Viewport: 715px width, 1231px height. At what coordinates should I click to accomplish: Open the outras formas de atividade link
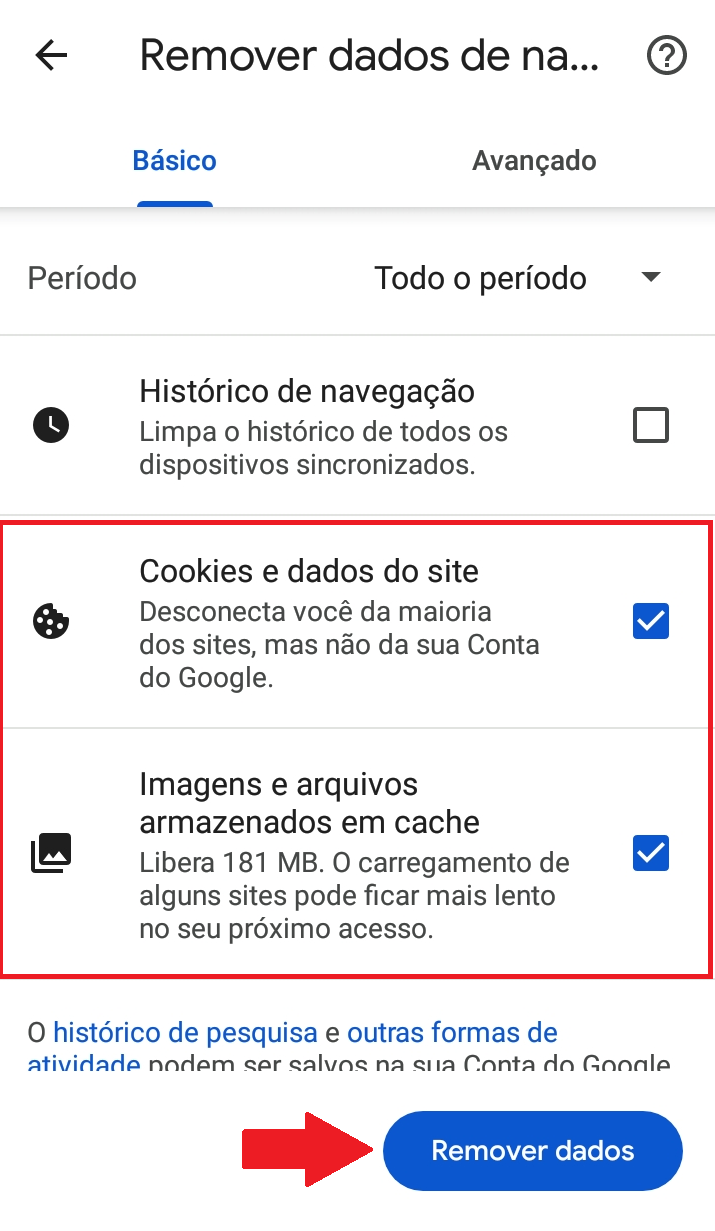point(452,1032)
